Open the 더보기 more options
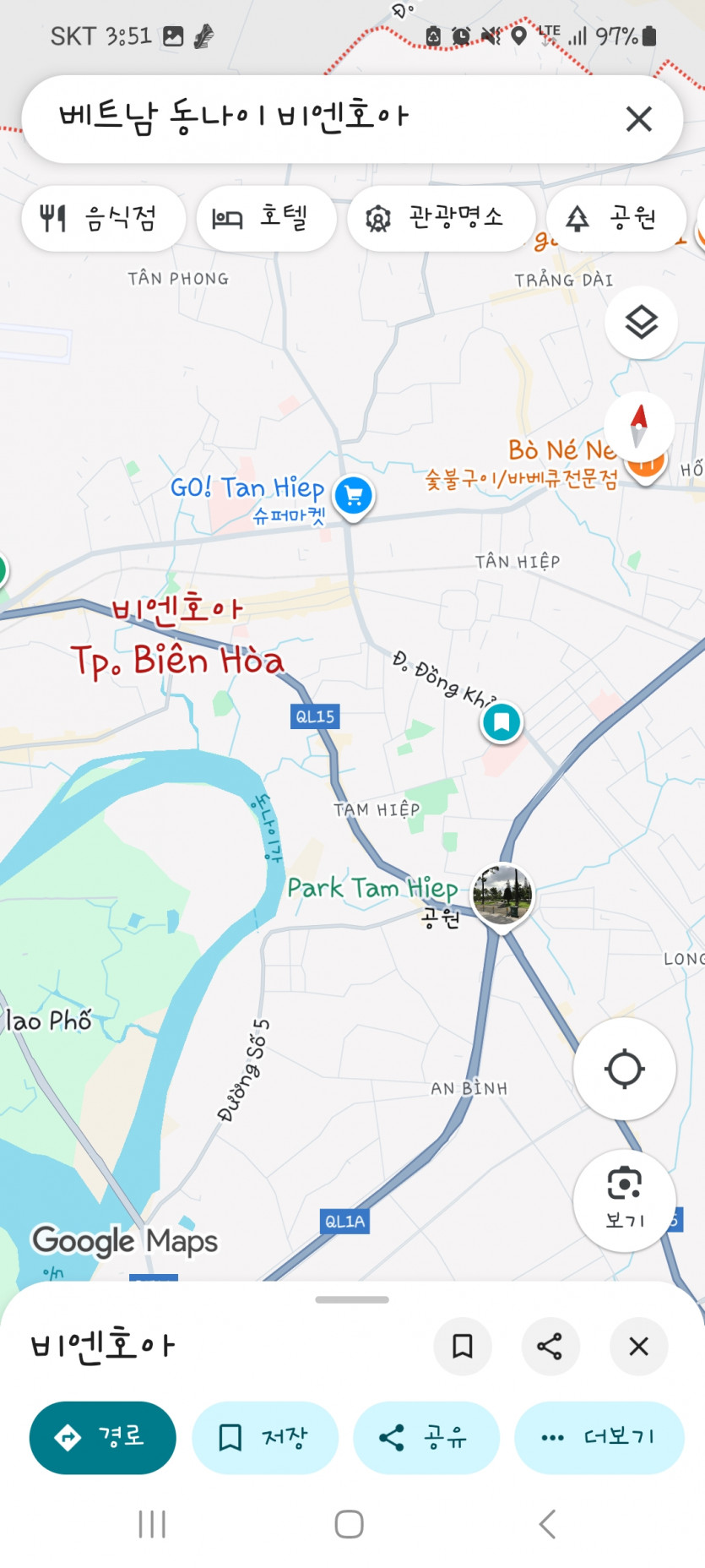 (599, 1437)
